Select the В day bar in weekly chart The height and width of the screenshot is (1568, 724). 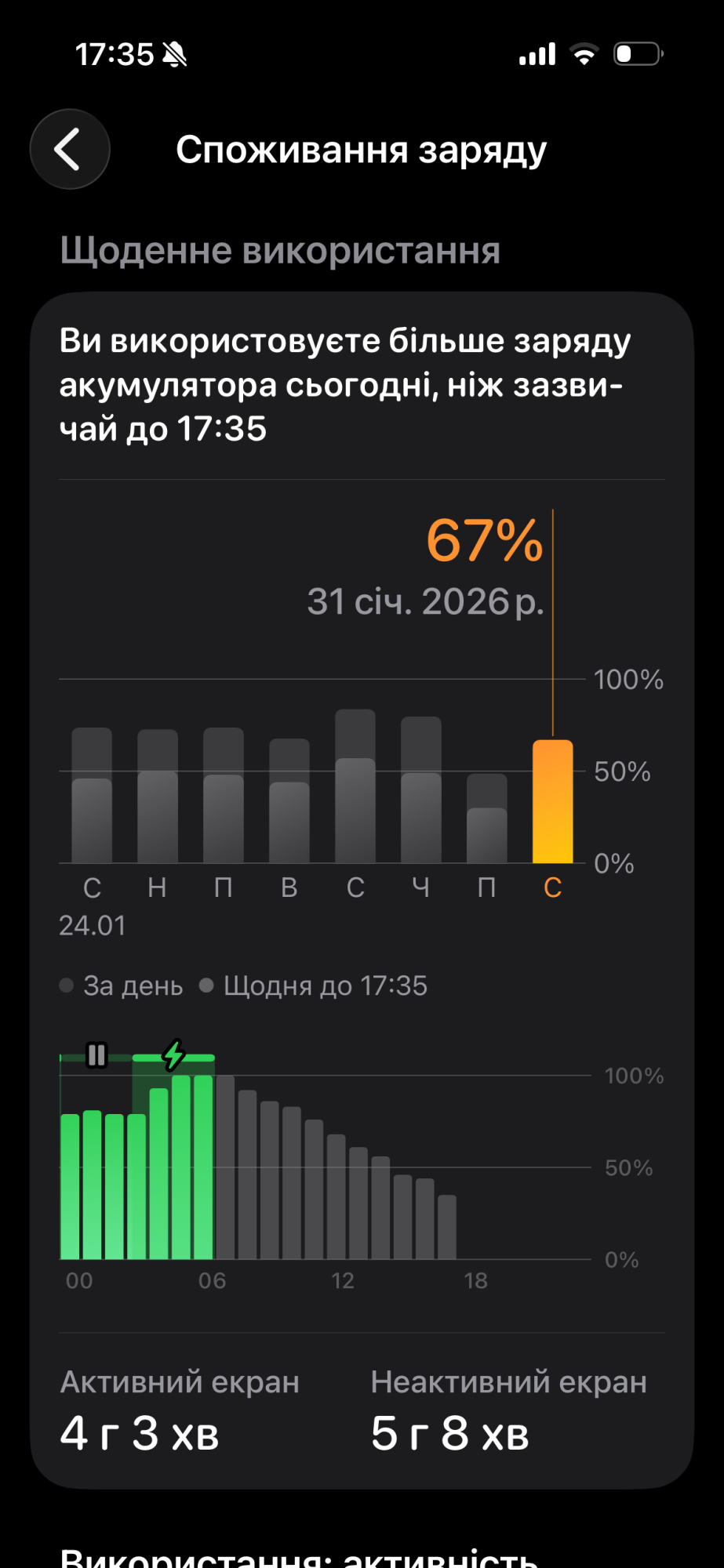pos(289,800)
